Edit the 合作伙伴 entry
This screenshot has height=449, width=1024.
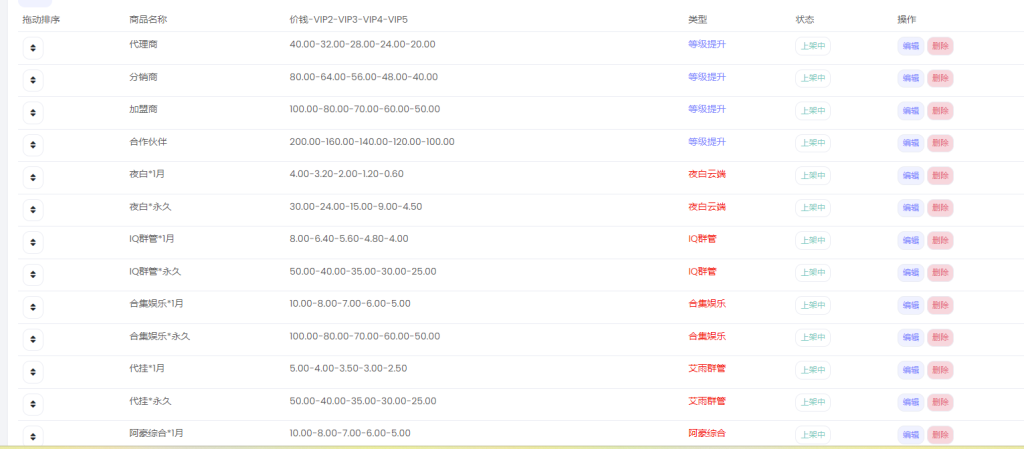tap(910, 143)
